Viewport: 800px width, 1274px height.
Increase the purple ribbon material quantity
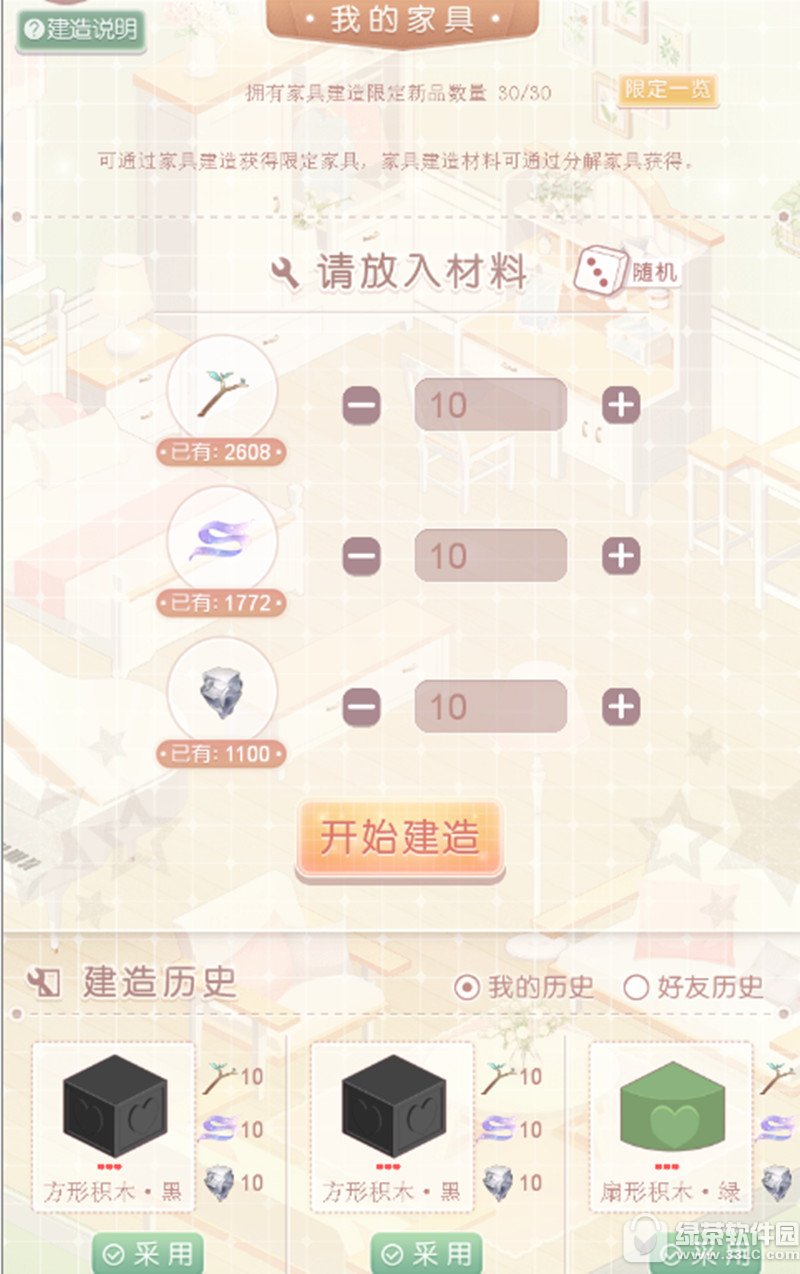pos(621,556)
